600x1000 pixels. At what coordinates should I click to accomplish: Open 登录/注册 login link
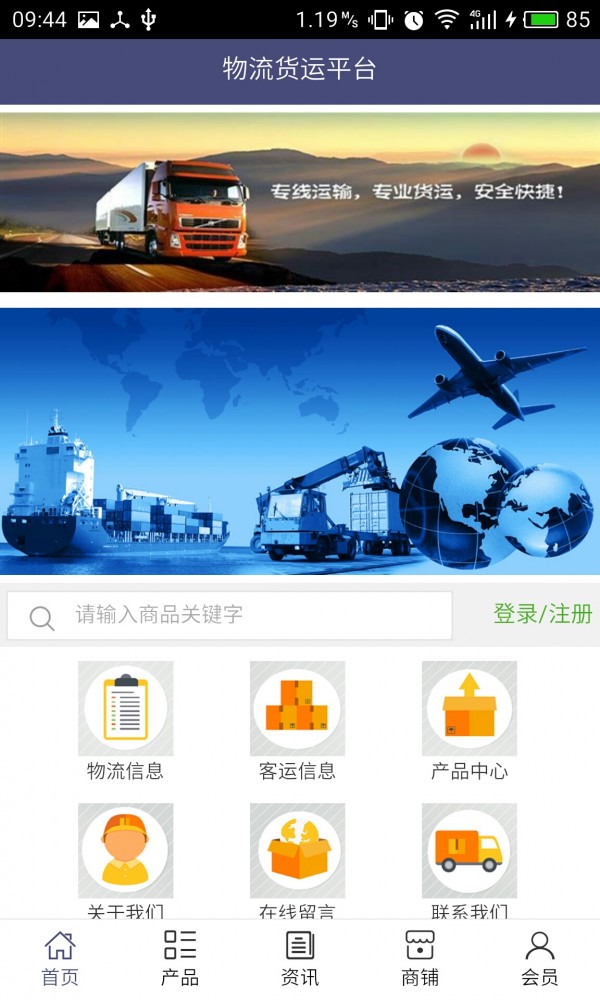(543, 614)
